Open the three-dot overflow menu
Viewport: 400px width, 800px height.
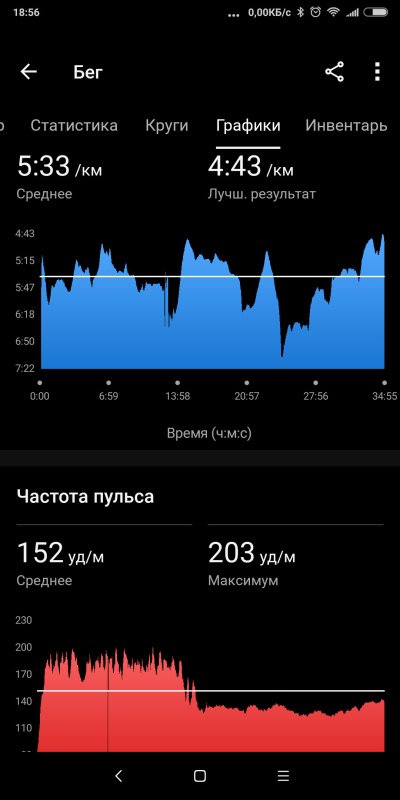click(x=377, y=72)
